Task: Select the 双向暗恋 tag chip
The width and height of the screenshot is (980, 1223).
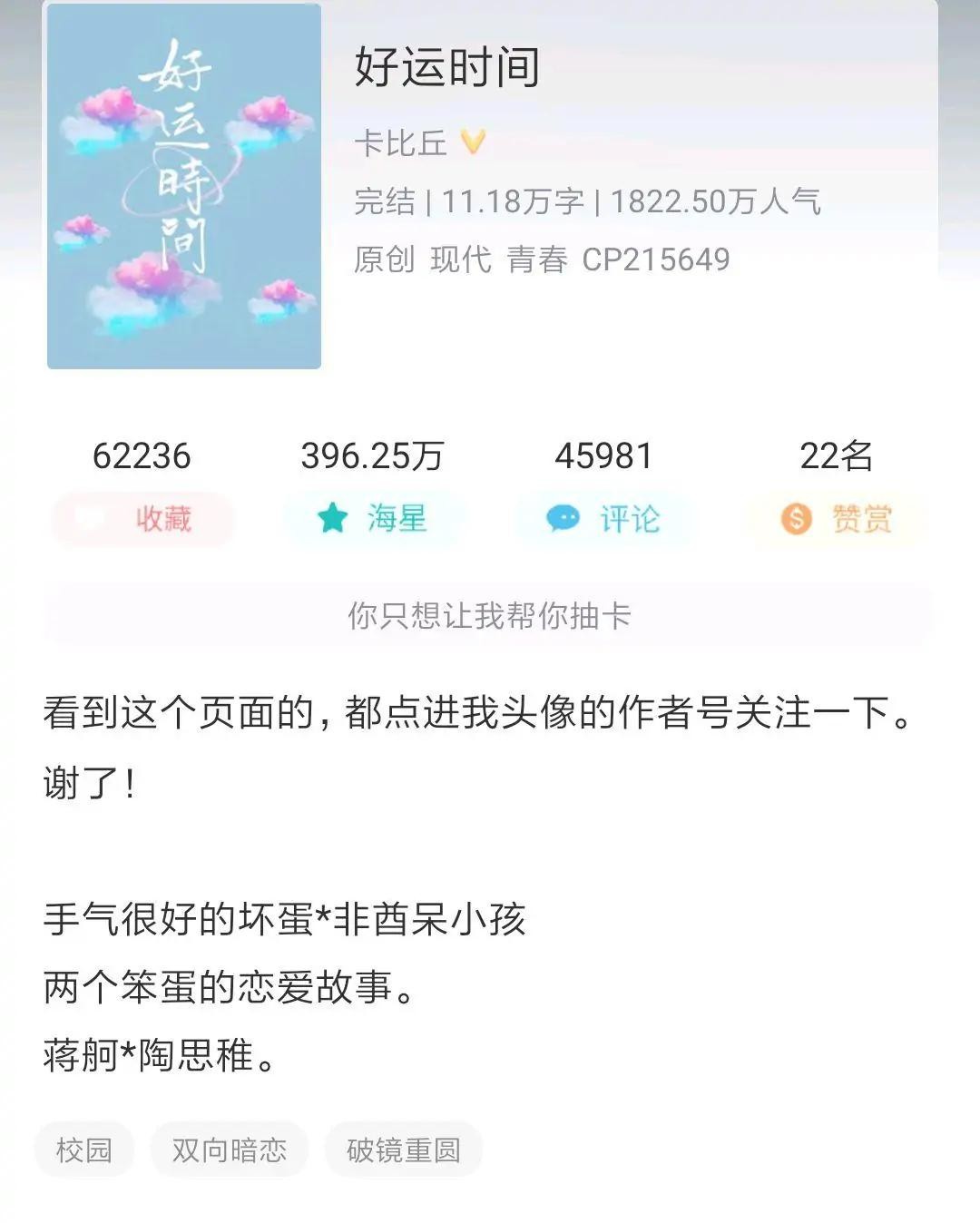Action: click(x=230, y=1150)
